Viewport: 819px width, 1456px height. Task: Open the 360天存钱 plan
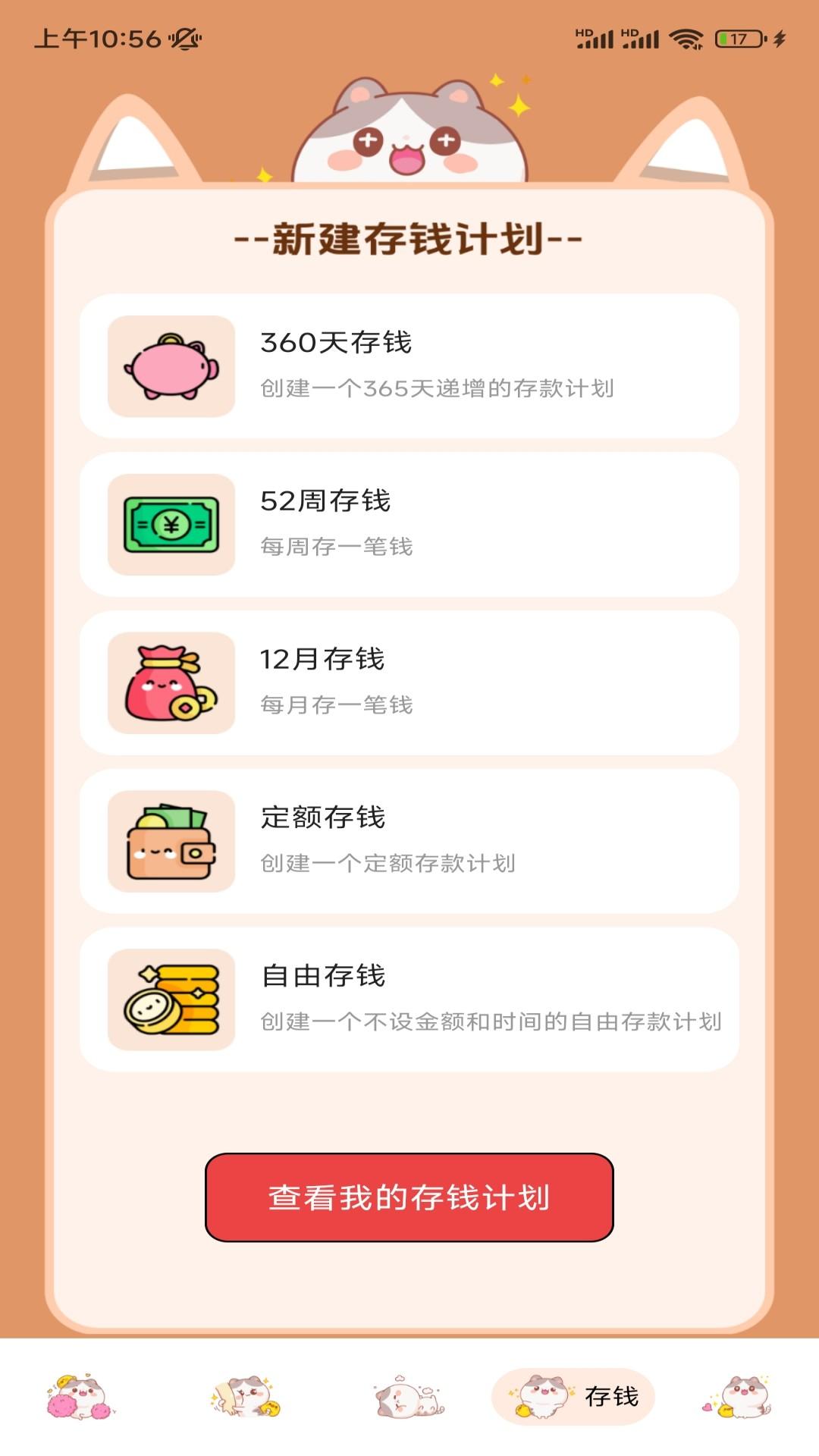pos(409,366)
